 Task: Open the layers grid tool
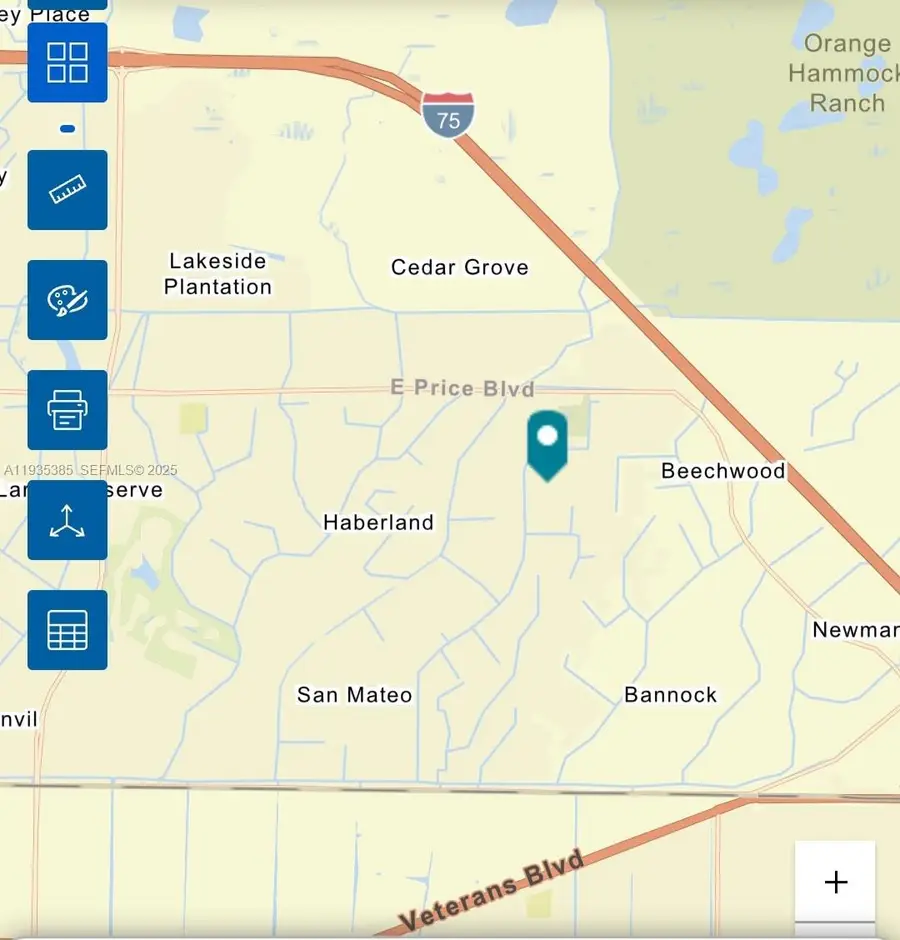[67, 62]
